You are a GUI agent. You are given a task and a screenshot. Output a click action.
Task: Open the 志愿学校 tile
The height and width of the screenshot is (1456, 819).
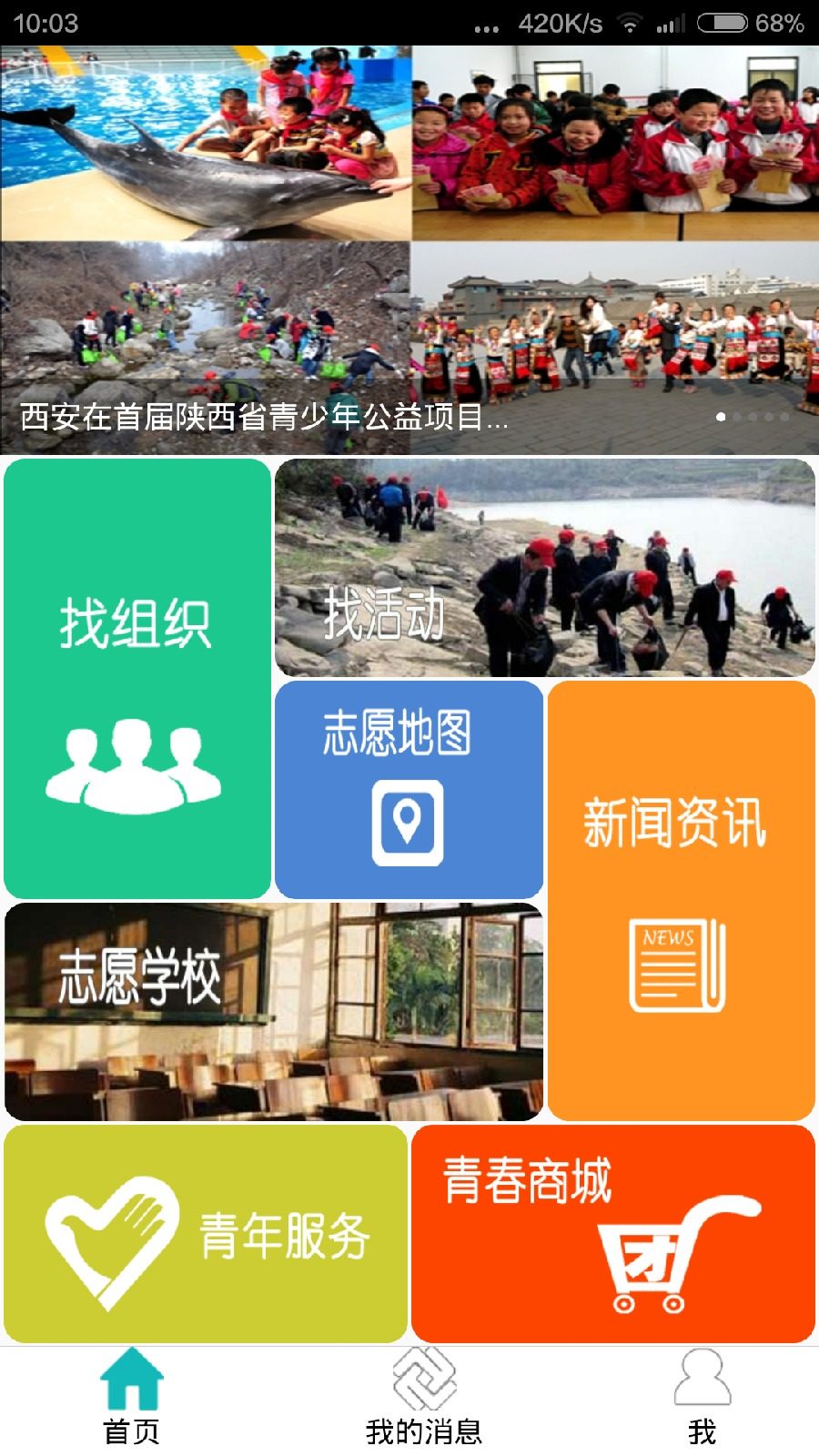tap(273, 1011)
